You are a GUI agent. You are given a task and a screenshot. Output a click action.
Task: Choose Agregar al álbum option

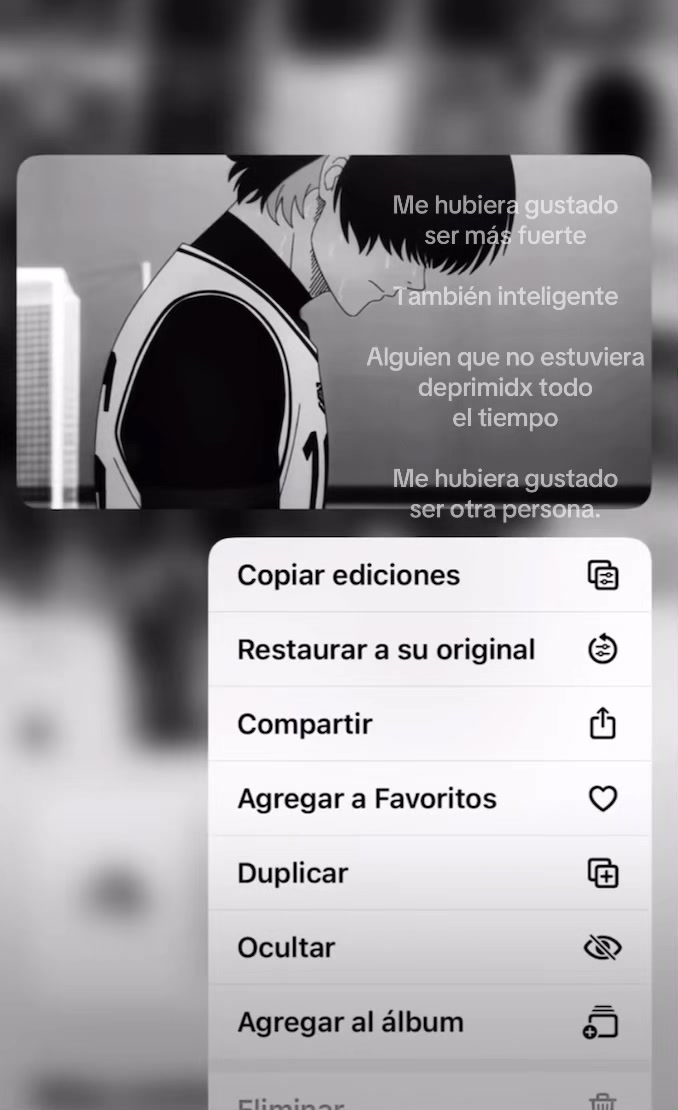pos(430,1022)
